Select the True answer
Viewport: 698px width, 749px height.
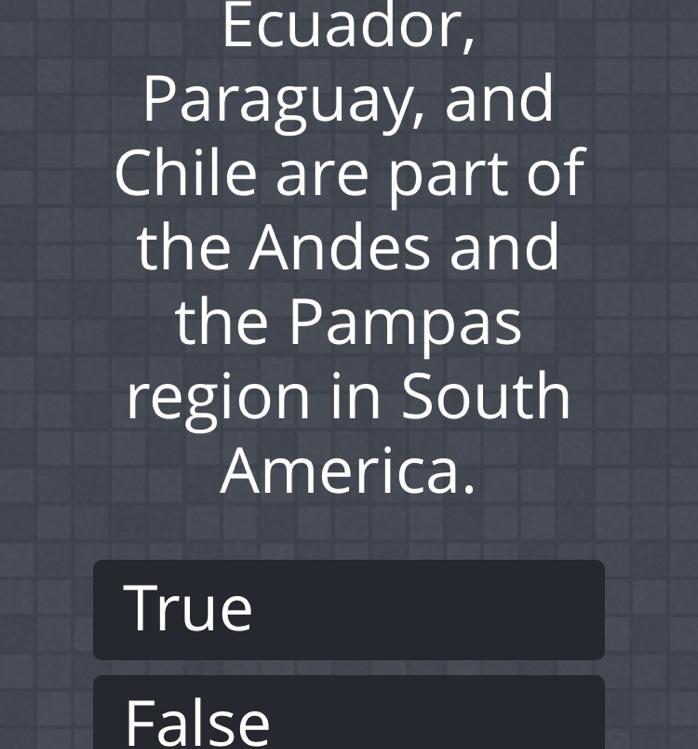click(348, 609)
